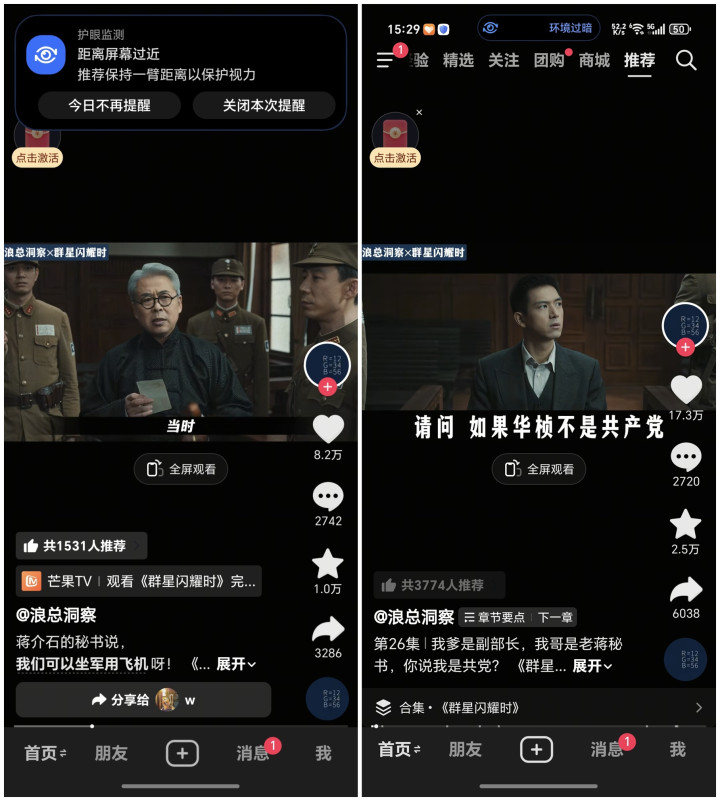Open the hamburger menu with red badge
Viewport: 720px width, 801px height.
click(x=386, y=60)
